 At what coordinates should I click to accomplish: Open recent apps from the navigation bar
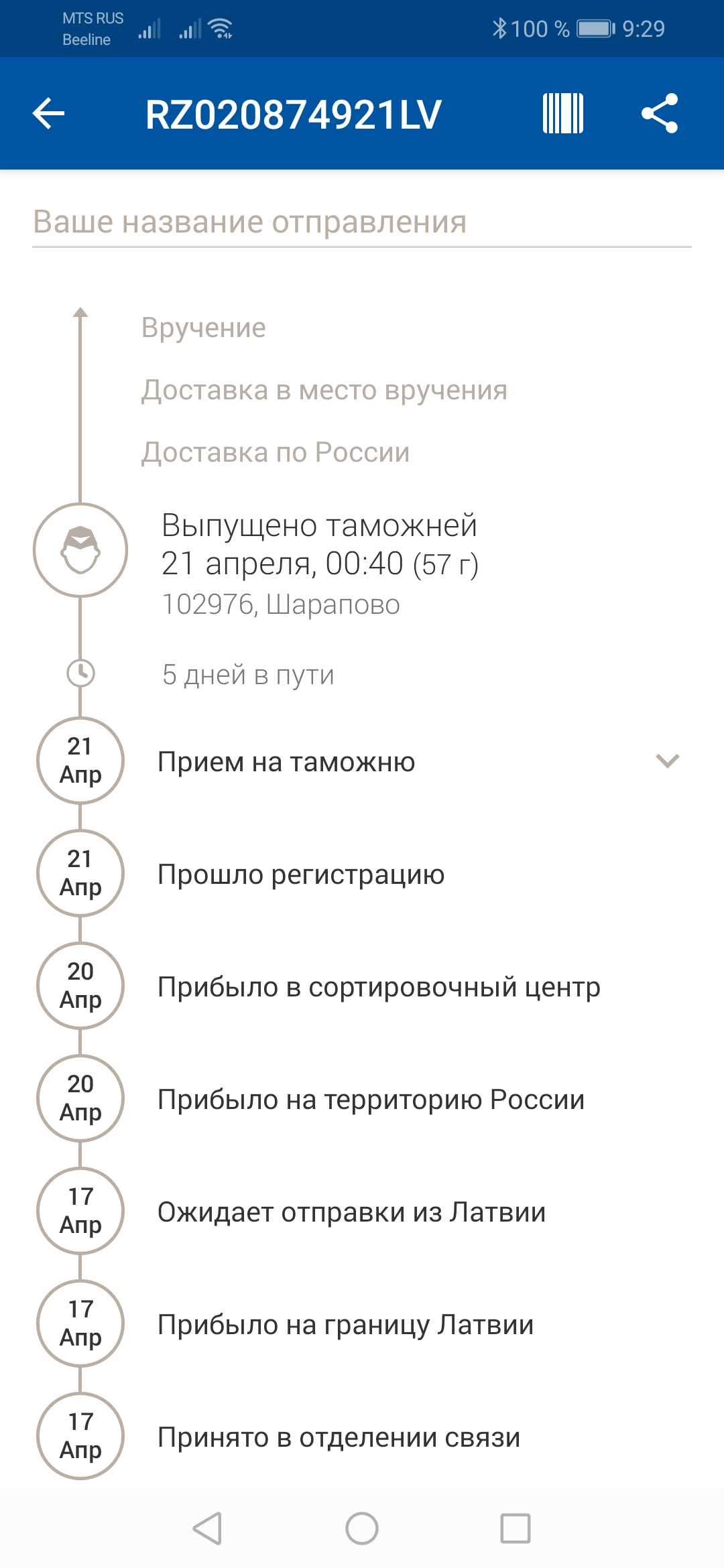point(516,1528)
